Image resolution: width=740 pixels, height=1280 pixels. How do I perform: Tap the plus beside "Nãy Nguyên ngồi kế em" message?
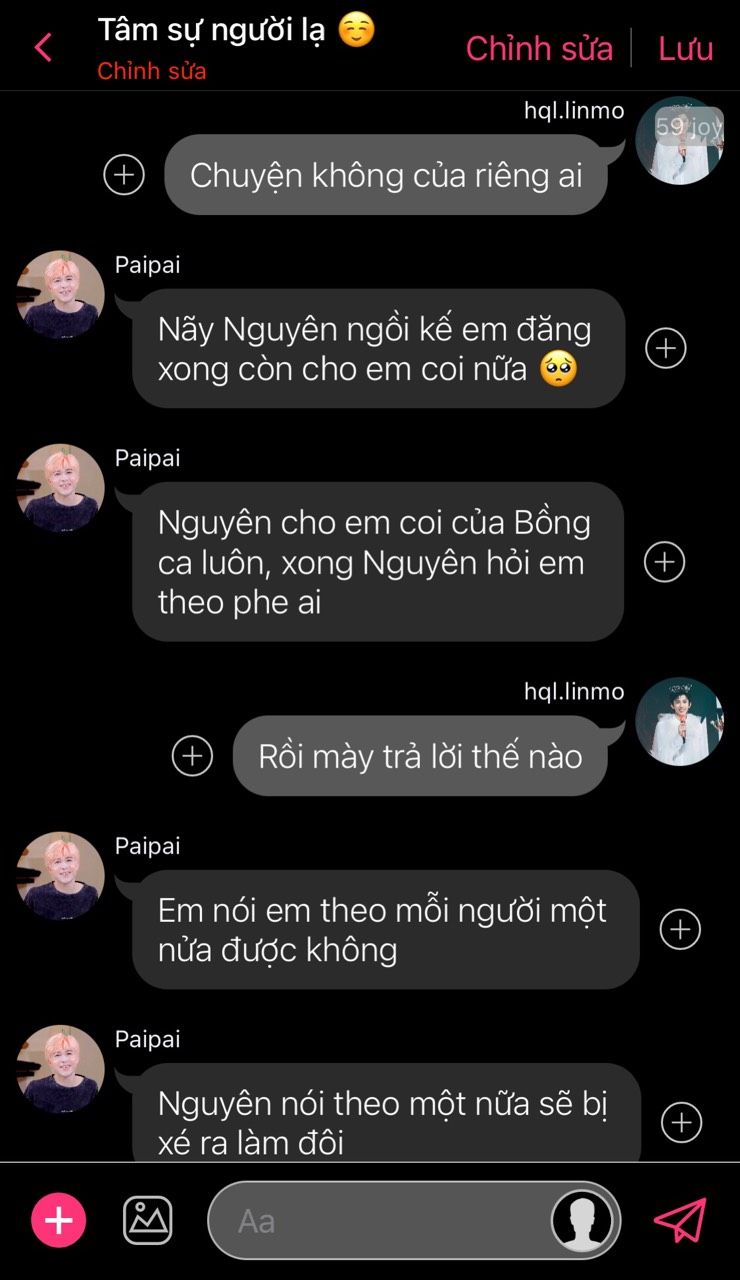point(666,348)
